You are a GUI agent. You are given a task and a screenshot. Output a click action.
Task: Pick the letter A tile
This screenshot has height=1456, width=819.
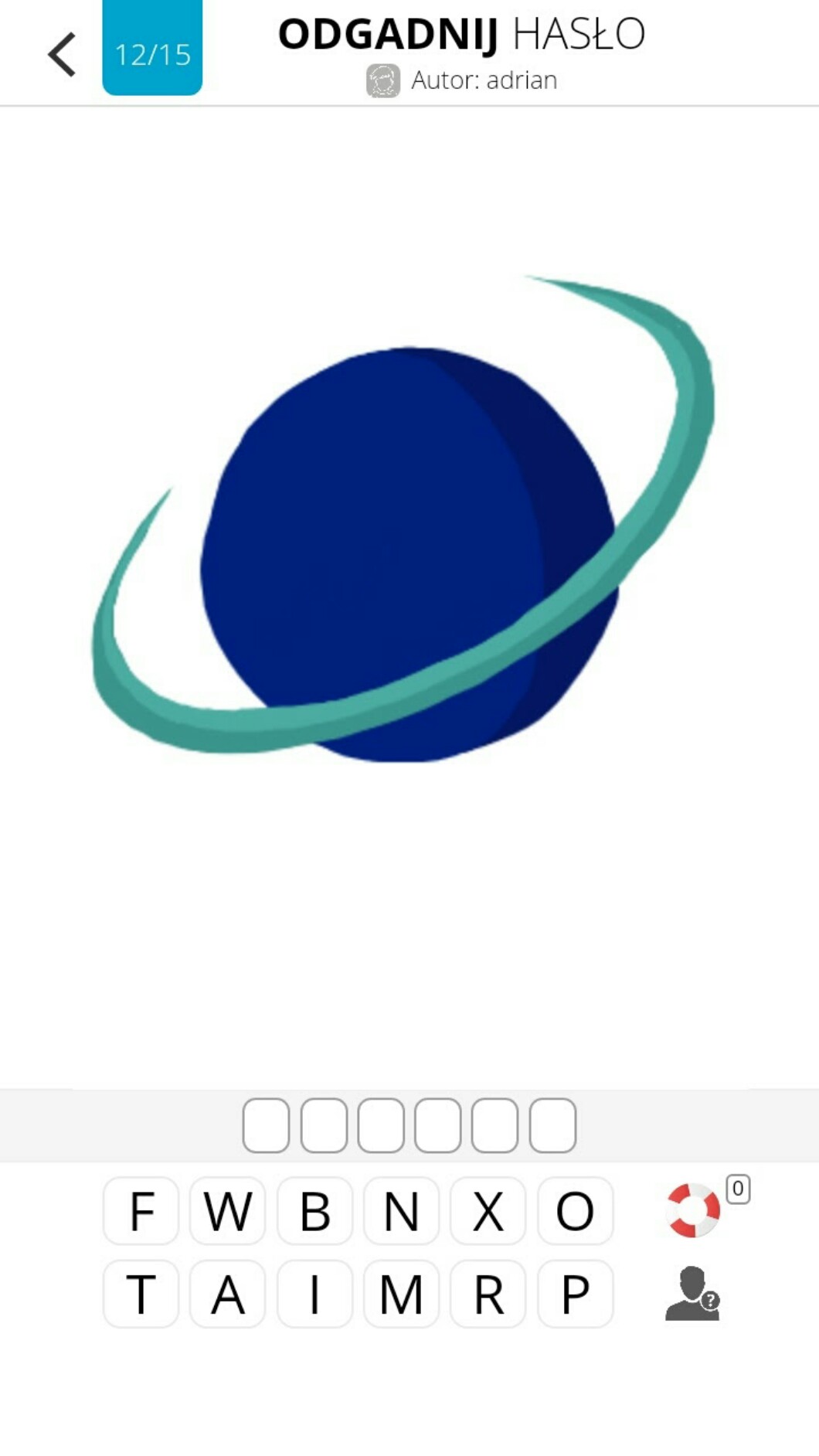[x=228, y=1294]
